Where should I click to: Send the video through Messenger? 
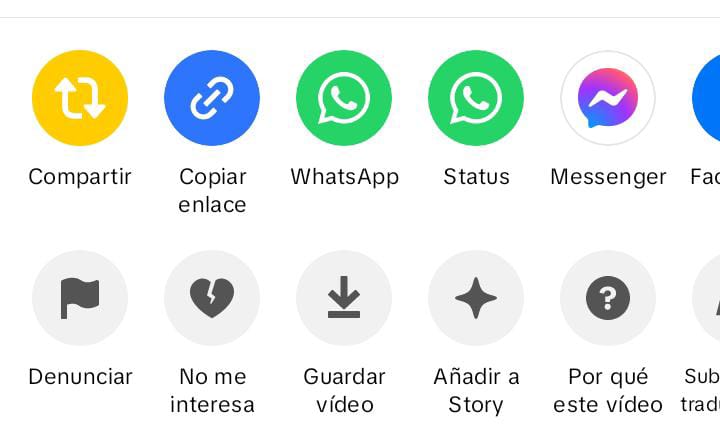click(x=608, y=98)
